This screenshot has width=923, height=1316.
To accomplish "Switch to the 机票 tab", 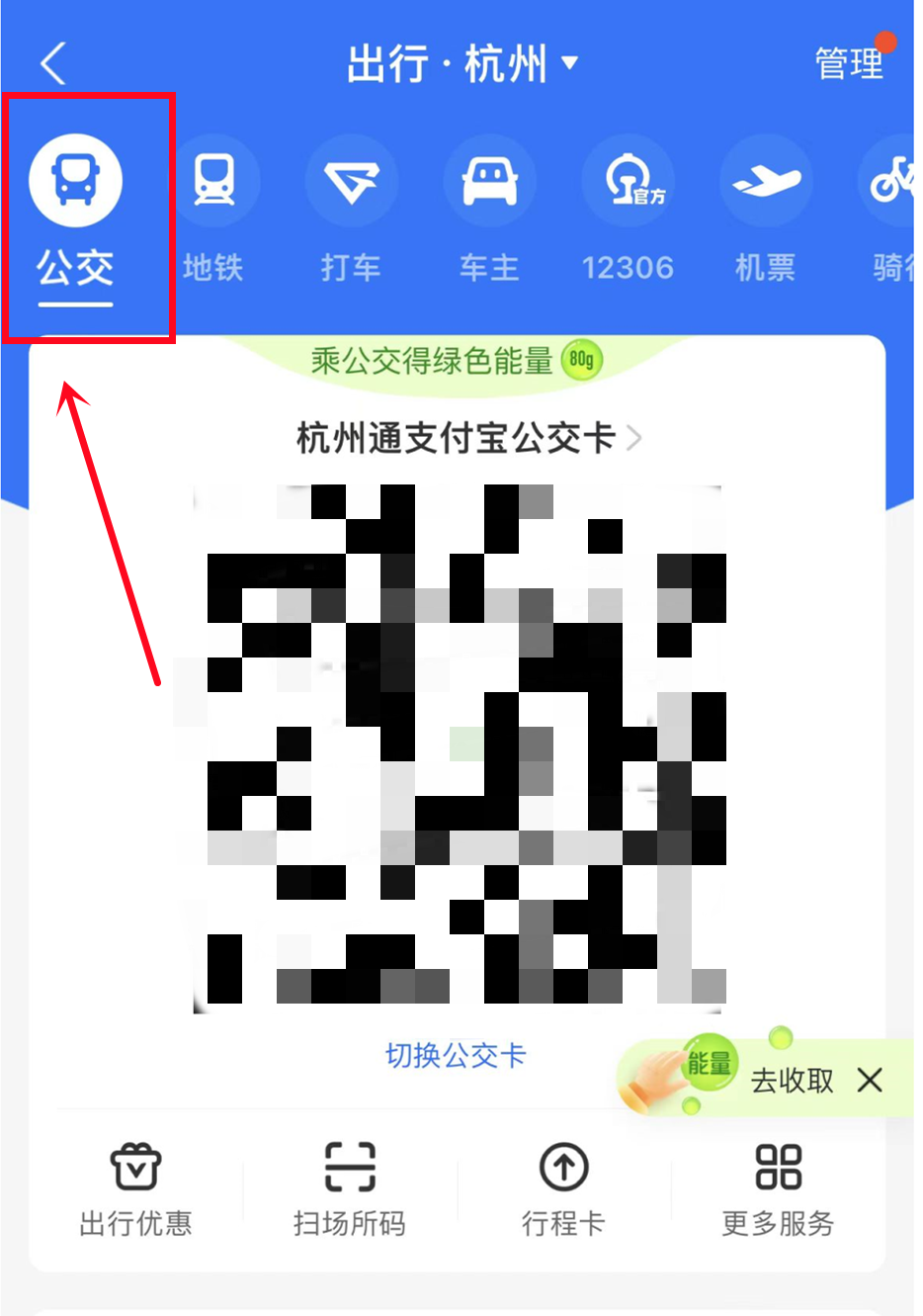I will 766,213.
